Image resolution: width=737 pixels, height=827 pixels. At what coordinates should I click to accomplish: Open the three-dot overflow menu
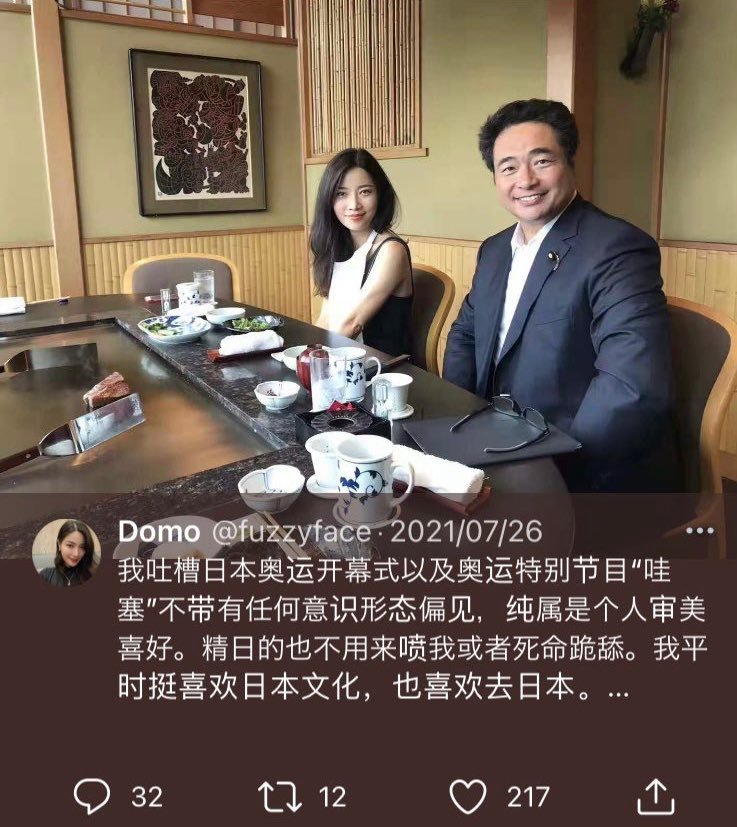coord(700,531)
